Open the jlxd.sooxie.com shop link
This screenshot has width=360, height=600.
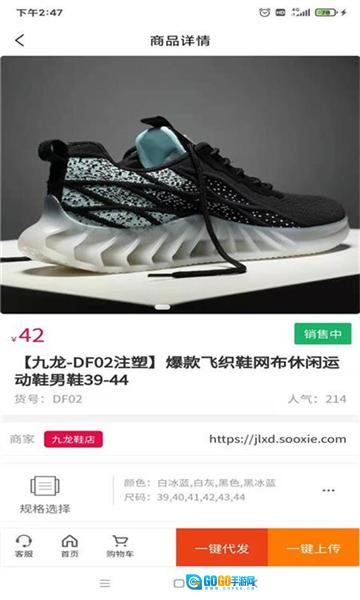point(277,439)
